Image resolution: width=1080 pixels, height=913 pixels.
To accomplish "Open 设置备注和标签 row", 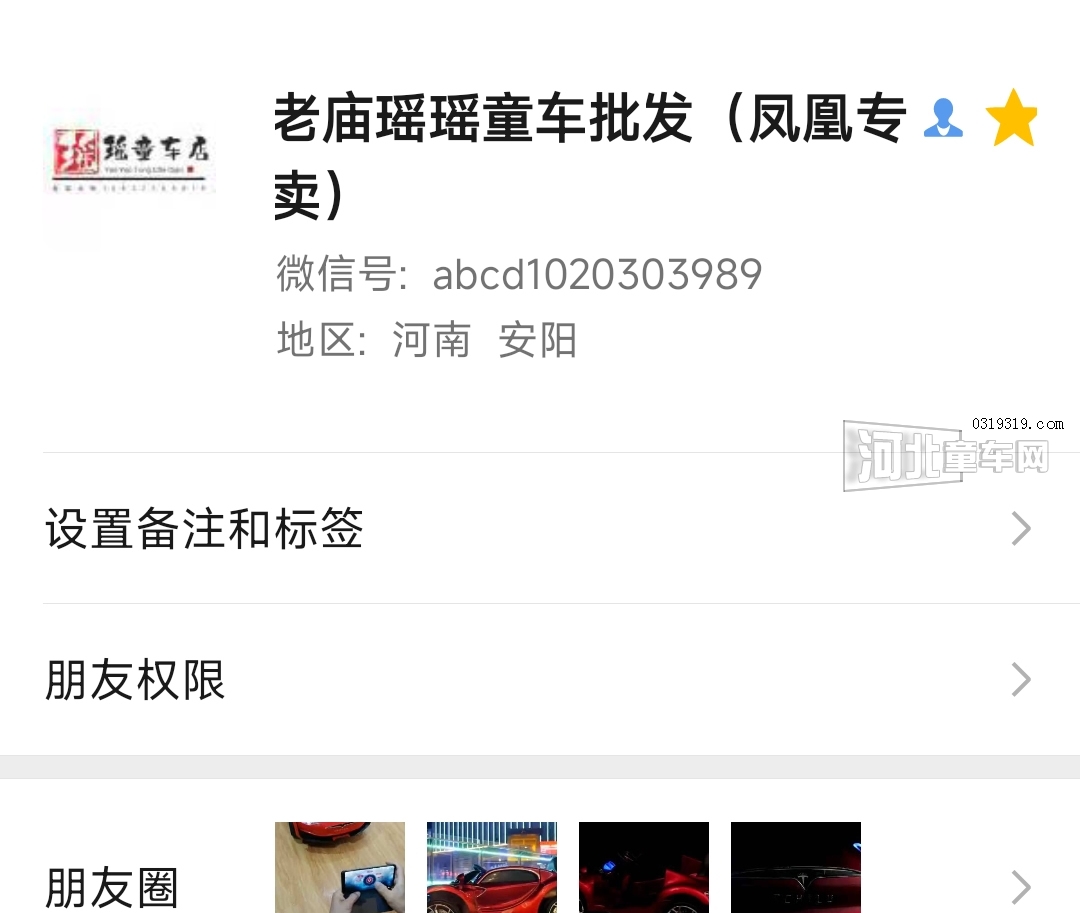I will point(540,528).
